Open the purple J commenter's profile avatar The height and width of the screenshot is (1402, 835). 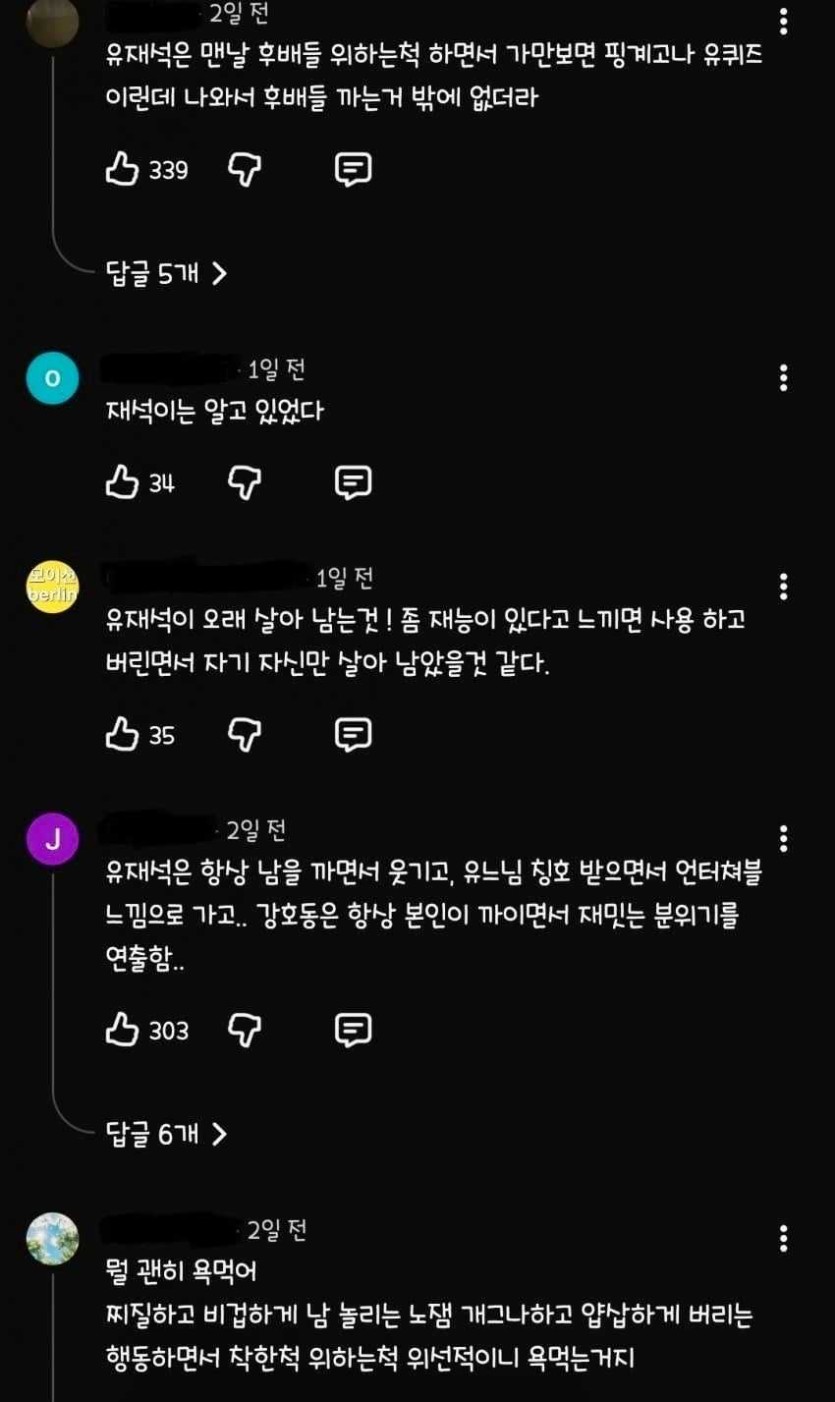coord(52,840)
